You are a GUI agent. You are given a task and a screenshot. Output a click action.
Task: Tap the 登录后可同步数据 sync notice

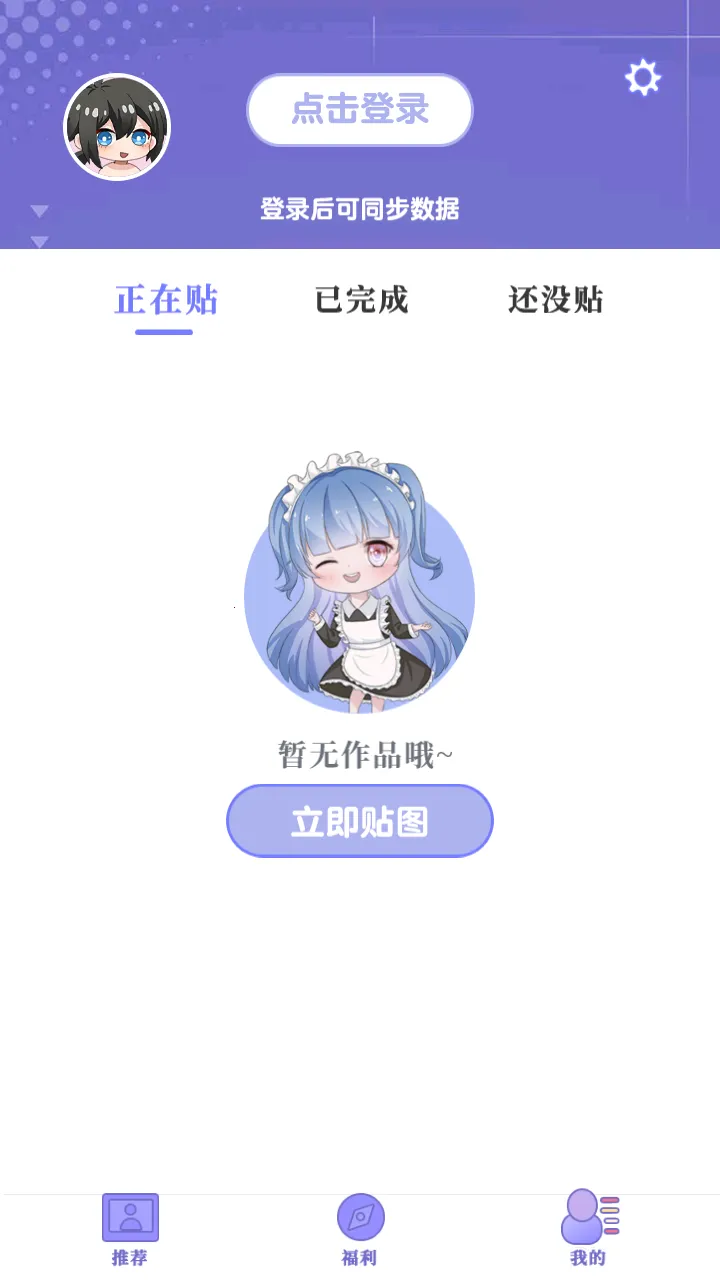tap(359, 211)
